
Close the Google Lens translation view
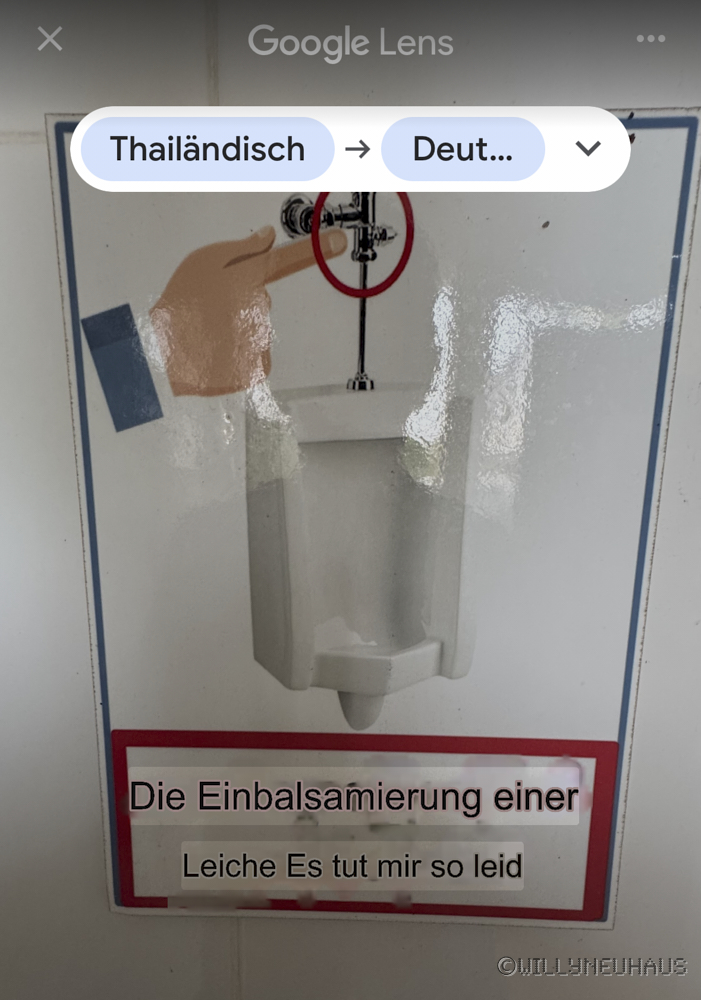click(49, 39)
